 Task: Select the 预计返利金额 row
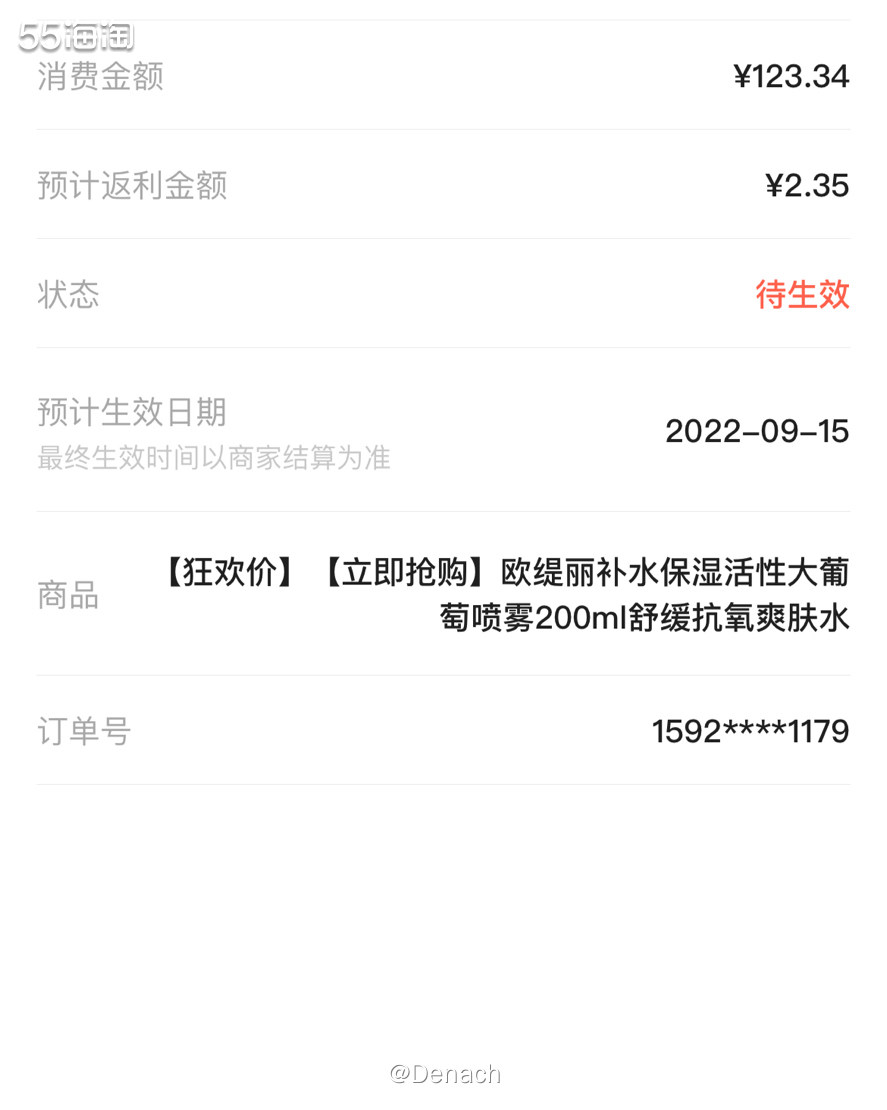point(443,186)
